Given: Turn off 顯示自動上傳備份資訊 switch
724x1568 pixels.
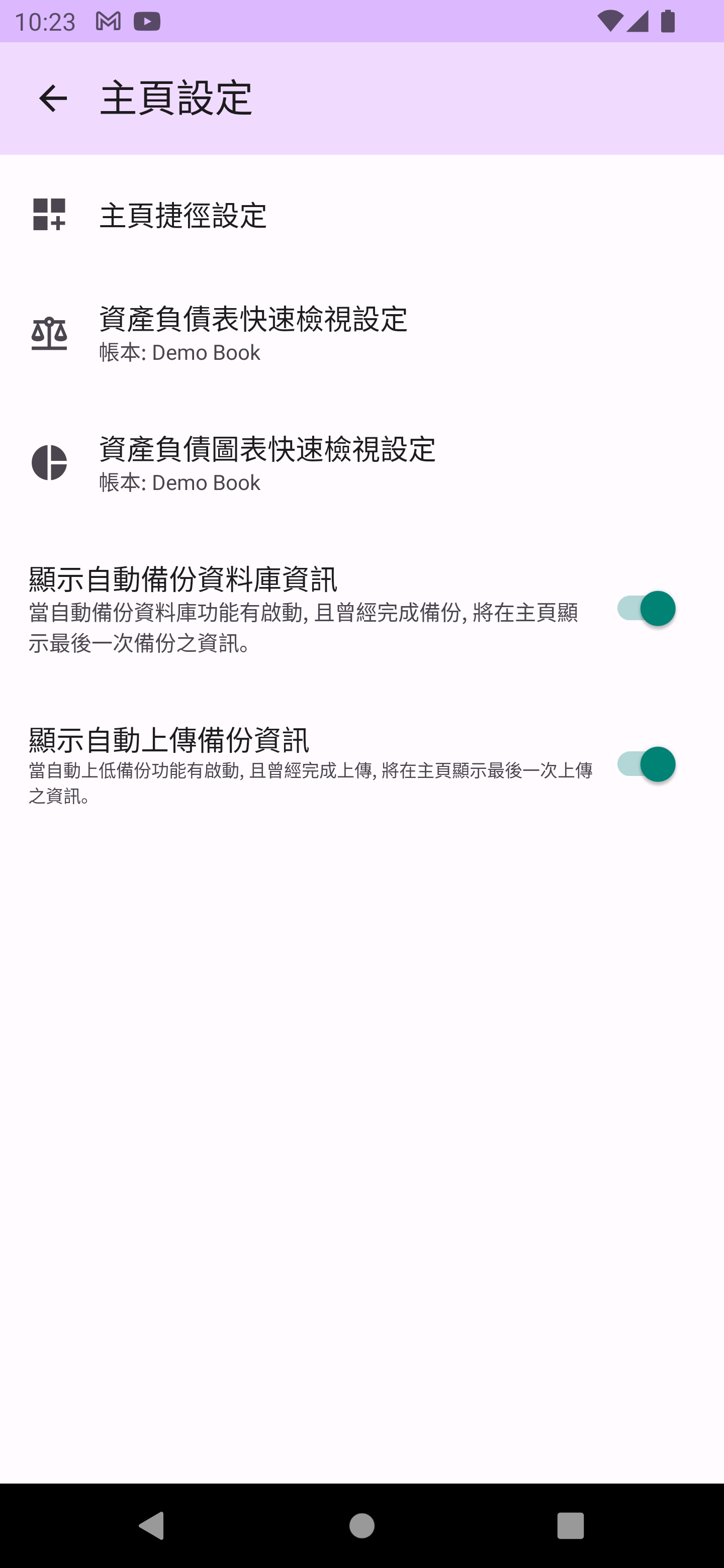Looking at the screenshot, I should point(645,764).
